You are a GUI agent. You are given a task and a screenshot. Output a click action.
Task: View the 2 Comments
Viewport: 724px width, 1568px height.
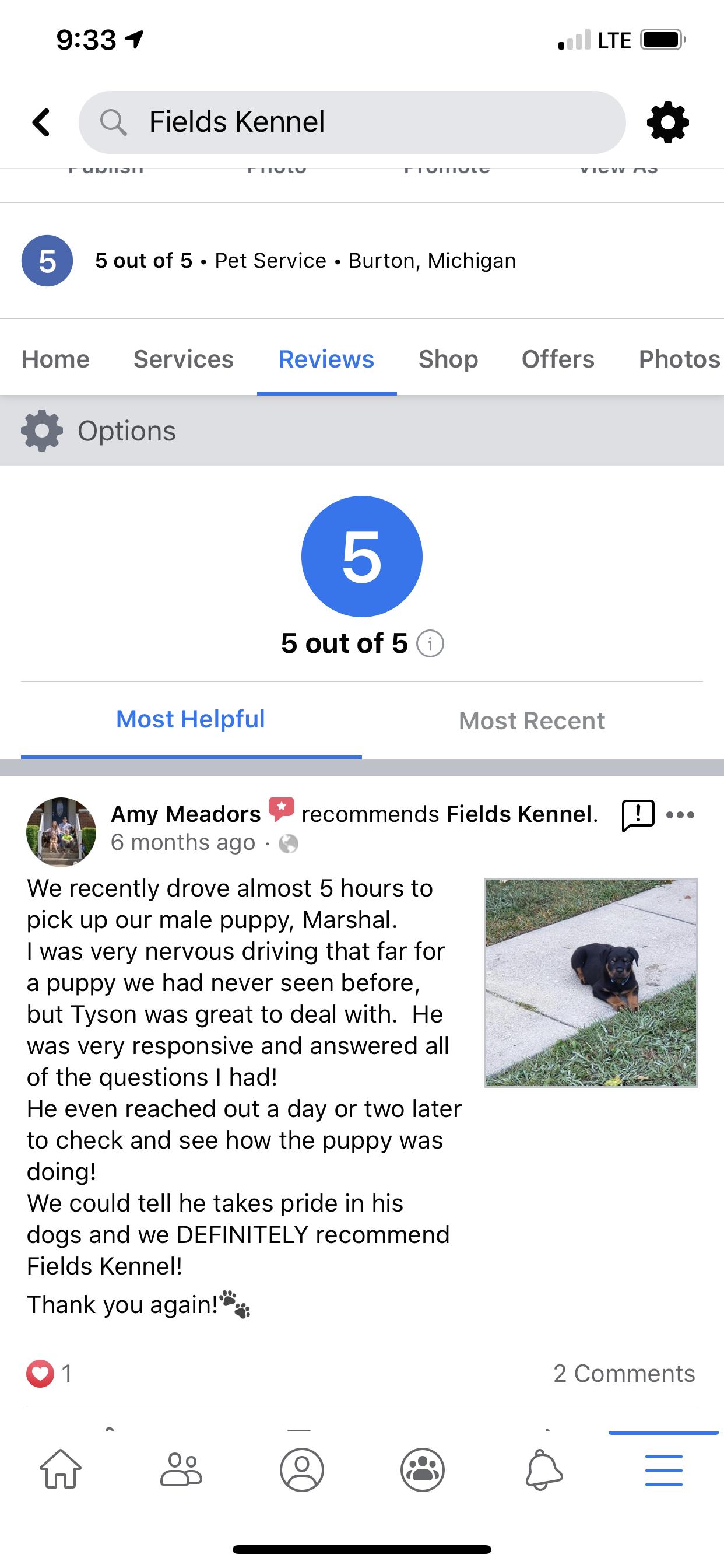[624, 1374]
